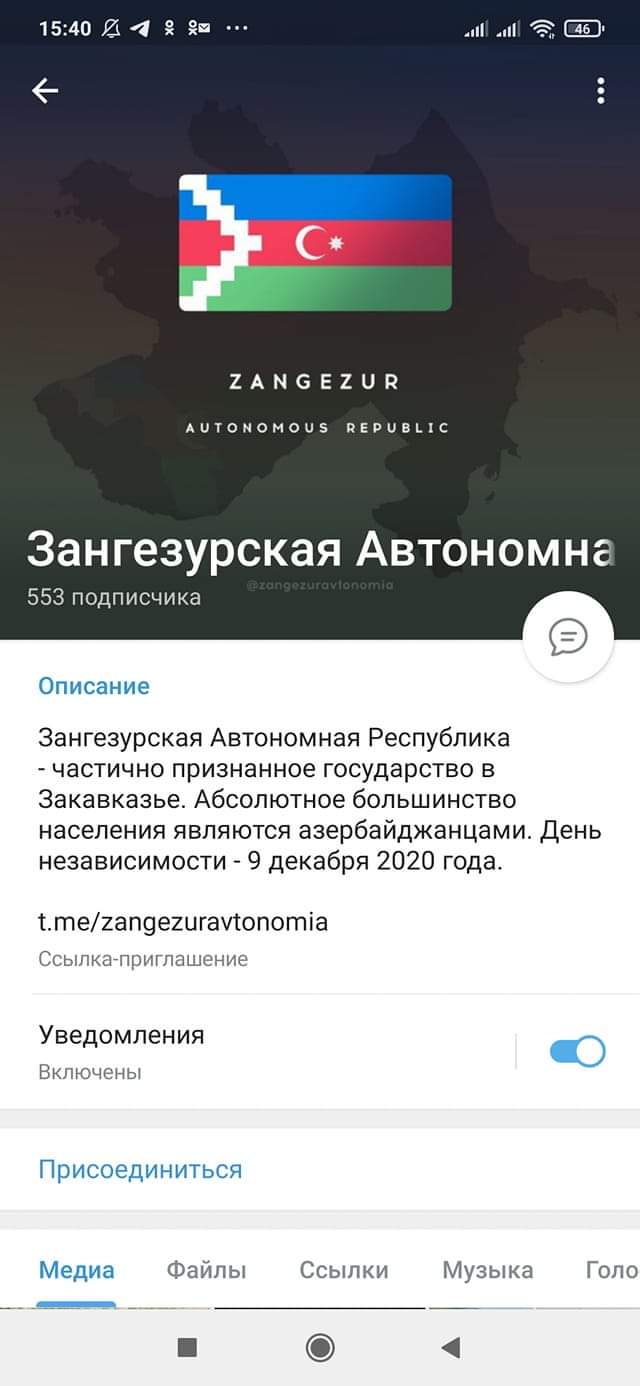
Task: Disable the Уведомления switch
Action: tap(577, 1051)
